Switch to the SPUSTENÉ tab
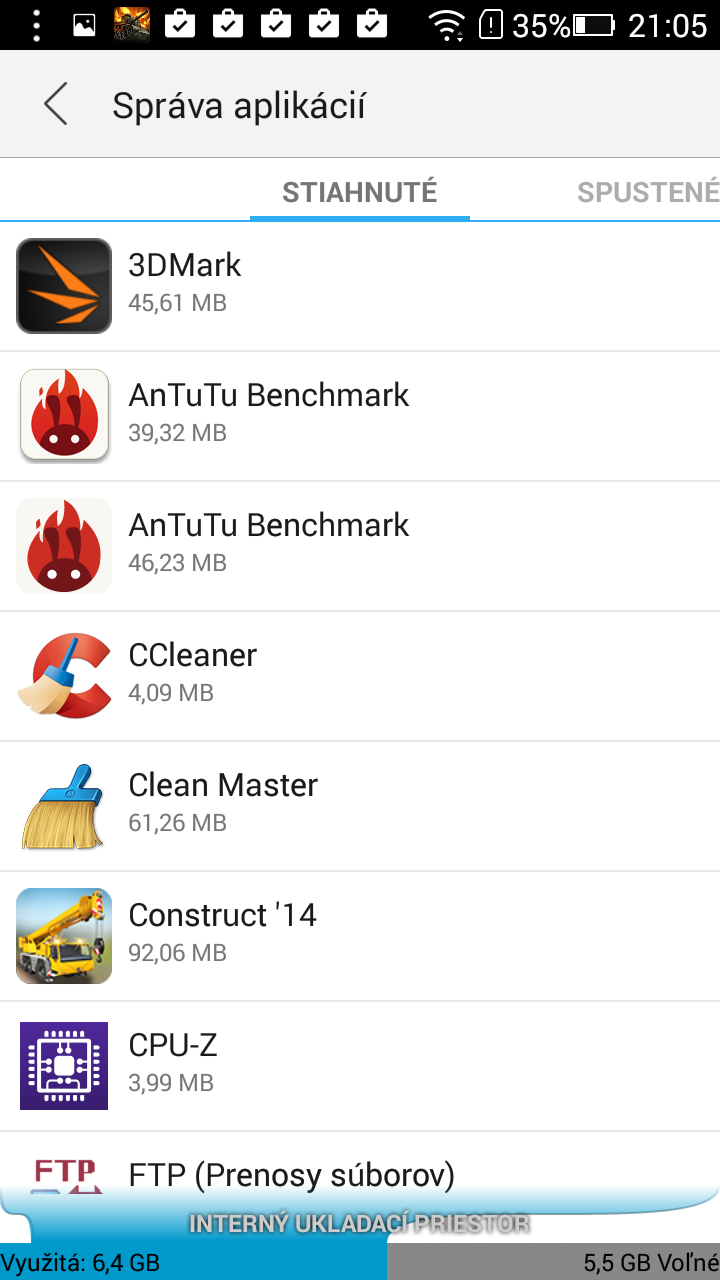The image size is (720, 1280). point(647,192)
